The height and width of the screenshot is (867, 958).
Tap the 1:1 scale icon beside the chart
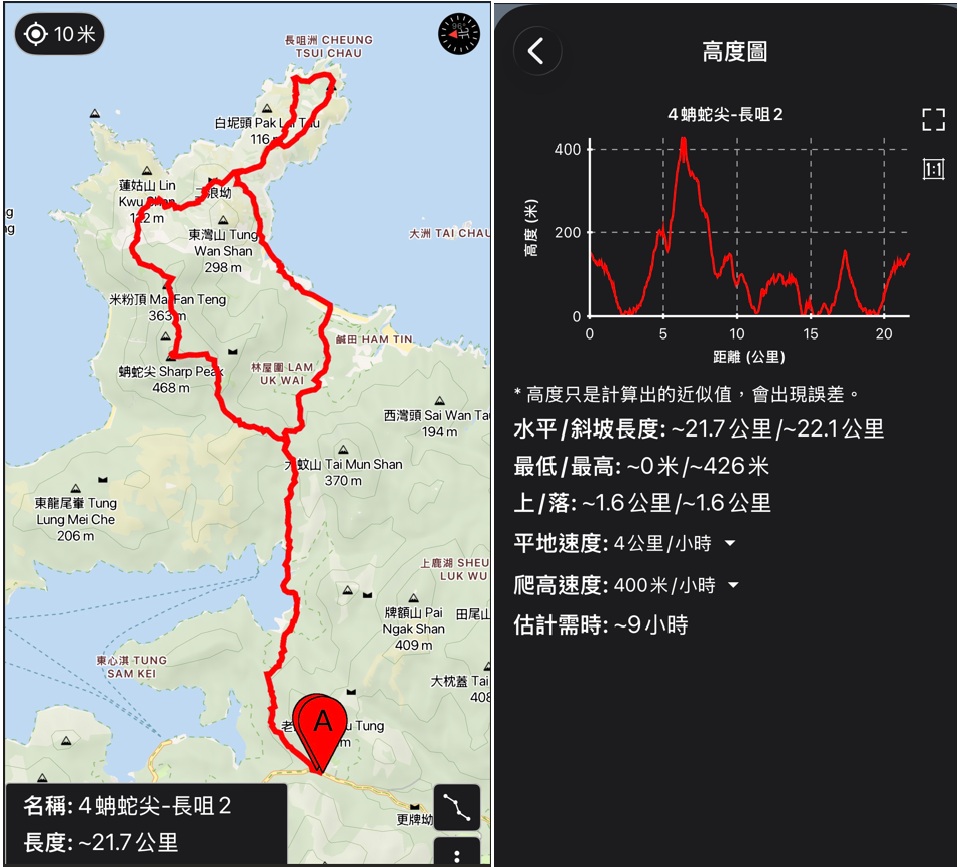tap(933, 169)
